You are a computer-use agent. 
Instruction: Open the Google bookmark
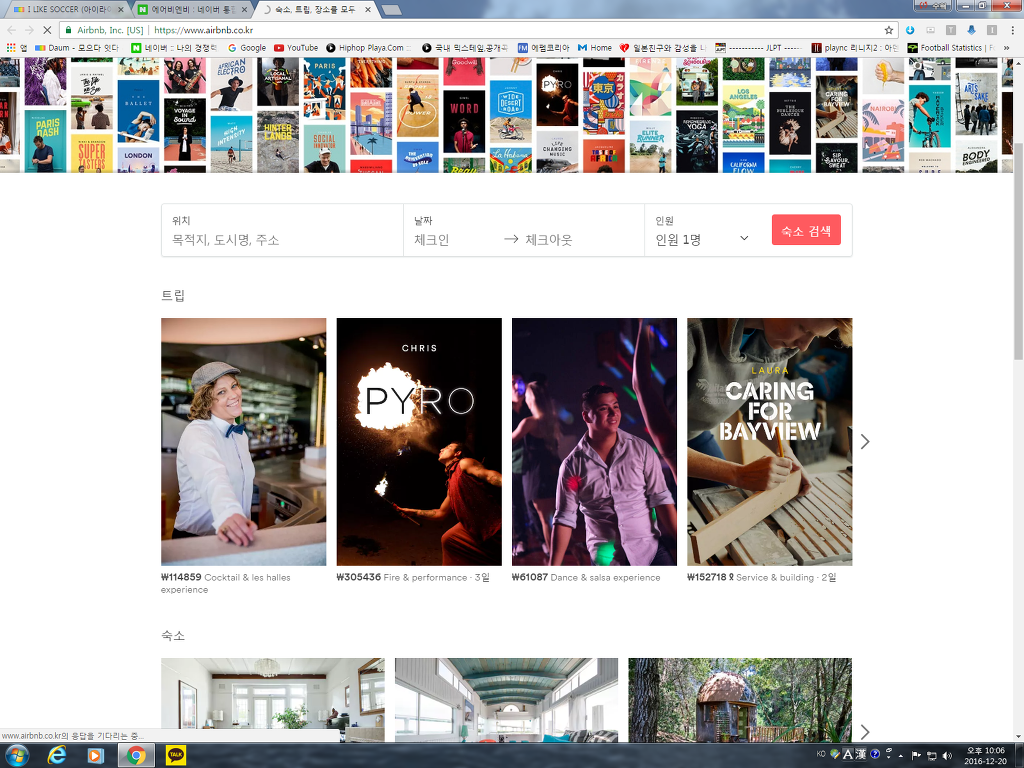[x=247, y=47]
